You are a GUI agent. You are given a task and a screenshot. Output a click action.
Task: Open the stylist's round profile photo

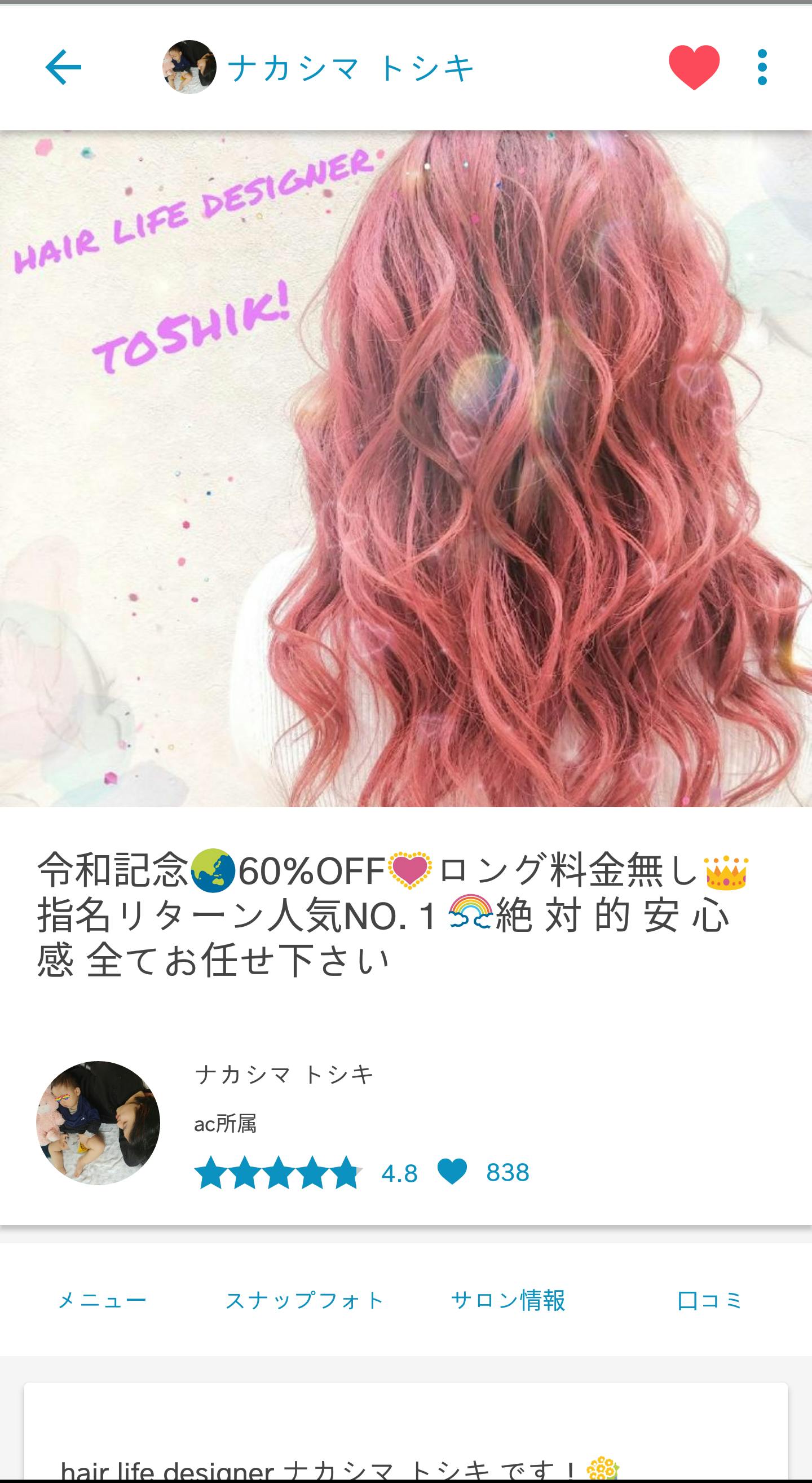pos(98,1122)
